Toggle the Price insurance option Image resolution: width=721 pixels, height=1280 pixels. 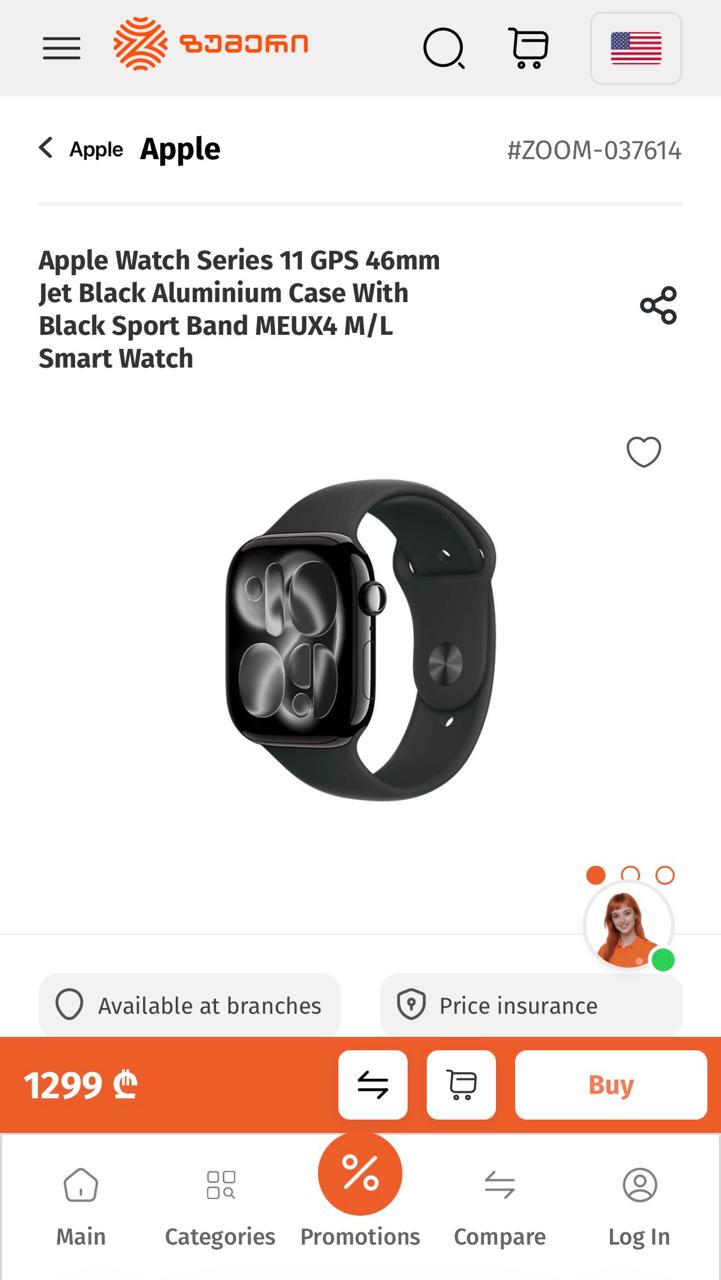coord(530,1005)
